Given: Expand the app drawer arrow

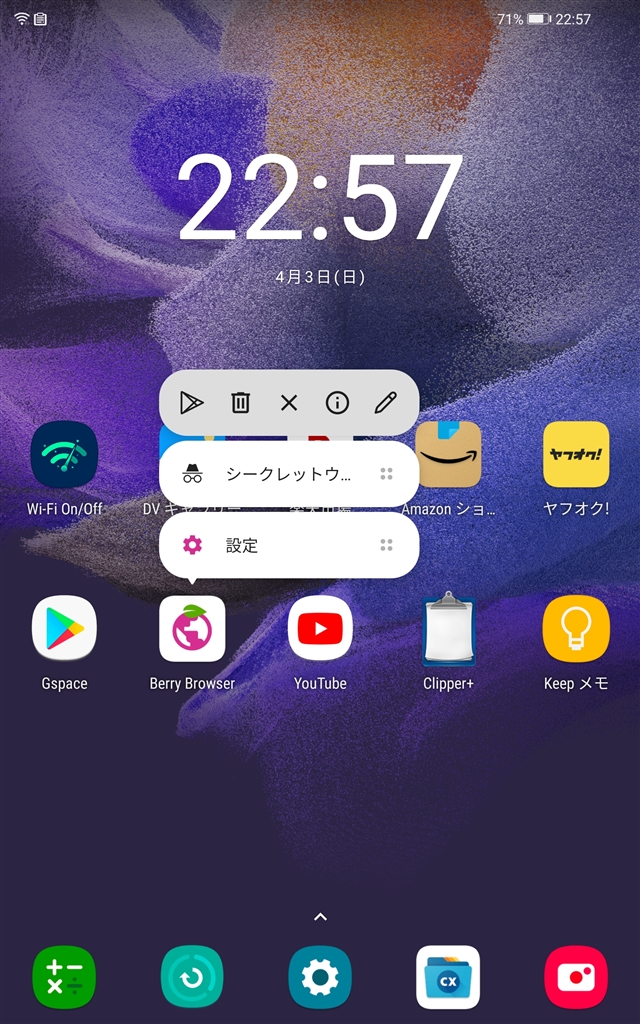Looking at the screenshot, I should (x=320, y=916).
